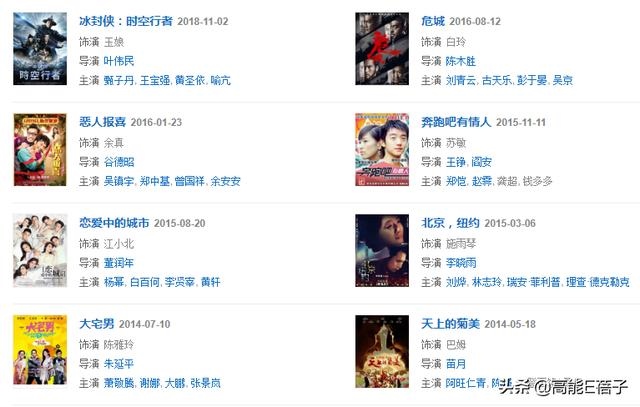View actress 林志玲's page

click(487, 283)
